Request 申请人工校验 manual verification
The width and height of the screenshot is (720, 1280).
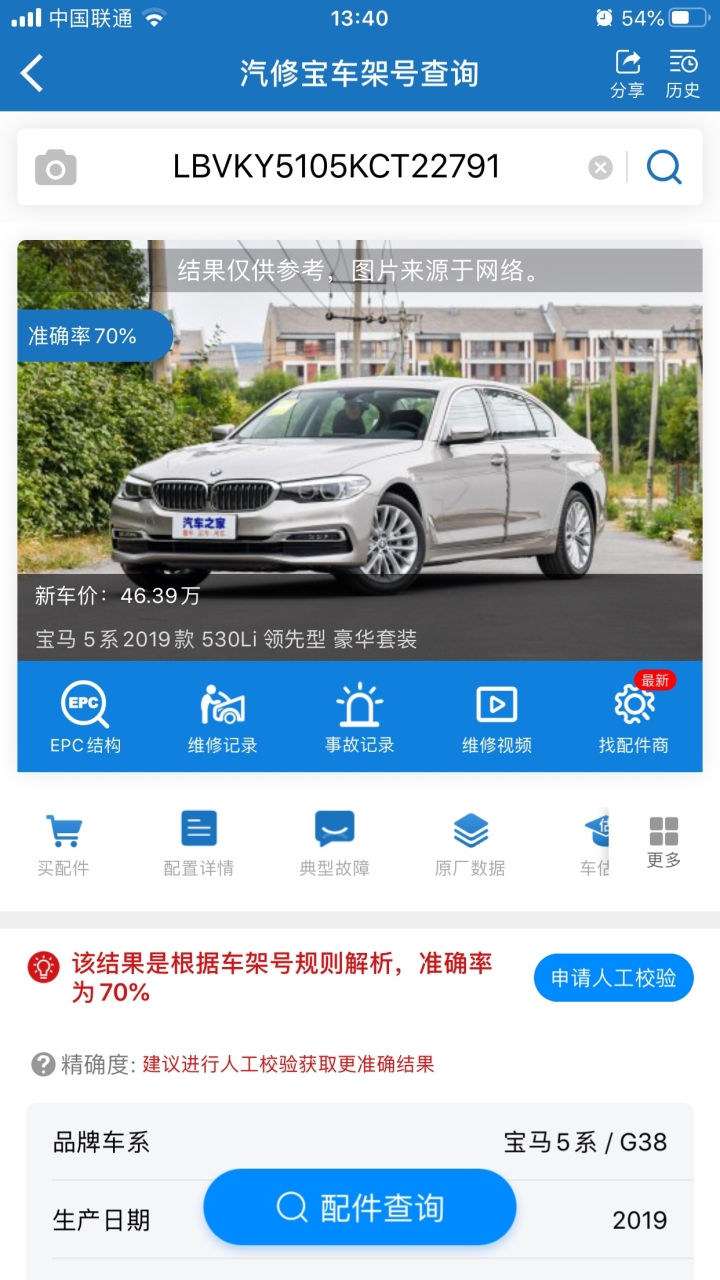coord(613,977)
